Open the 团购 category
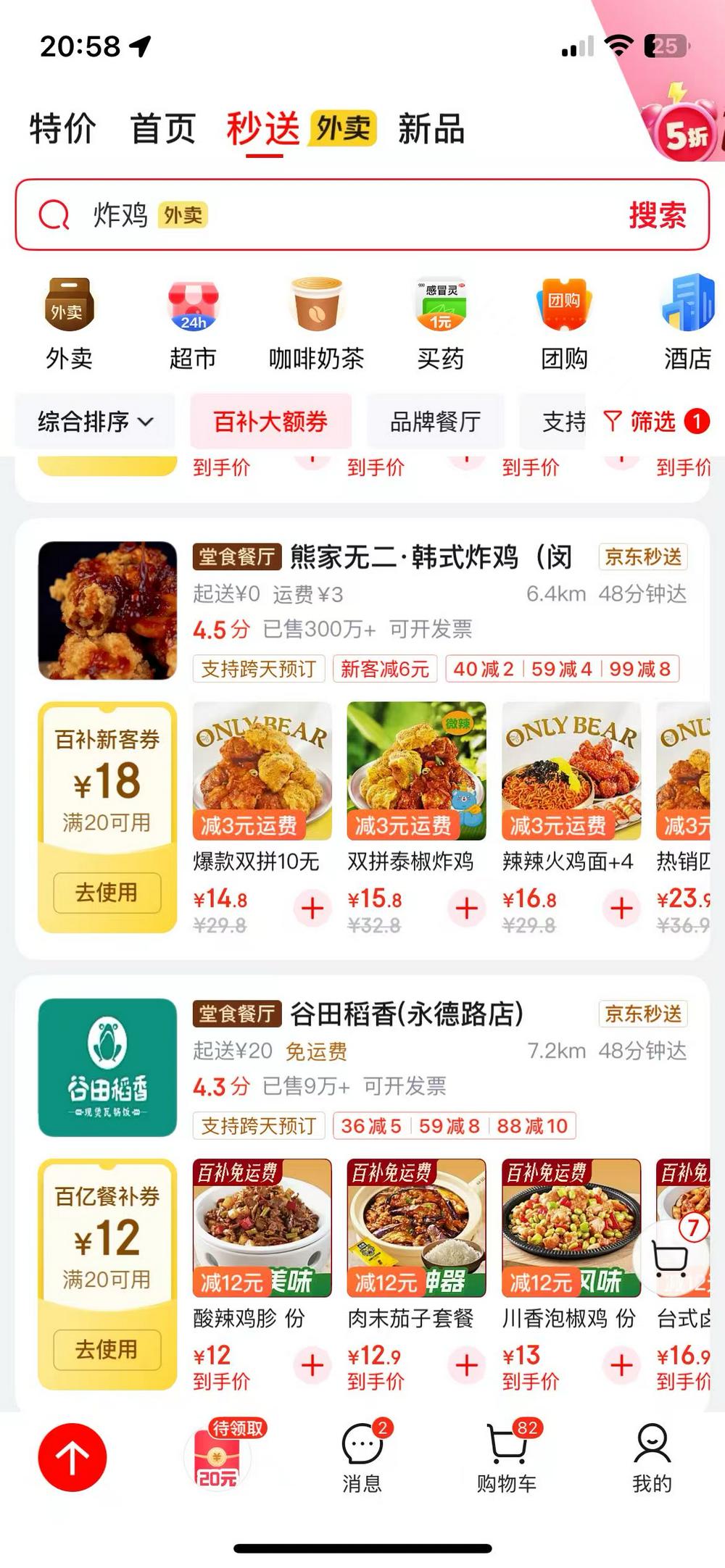The image size is (725, 1568). pyautogui.click(x=564, y=324)
